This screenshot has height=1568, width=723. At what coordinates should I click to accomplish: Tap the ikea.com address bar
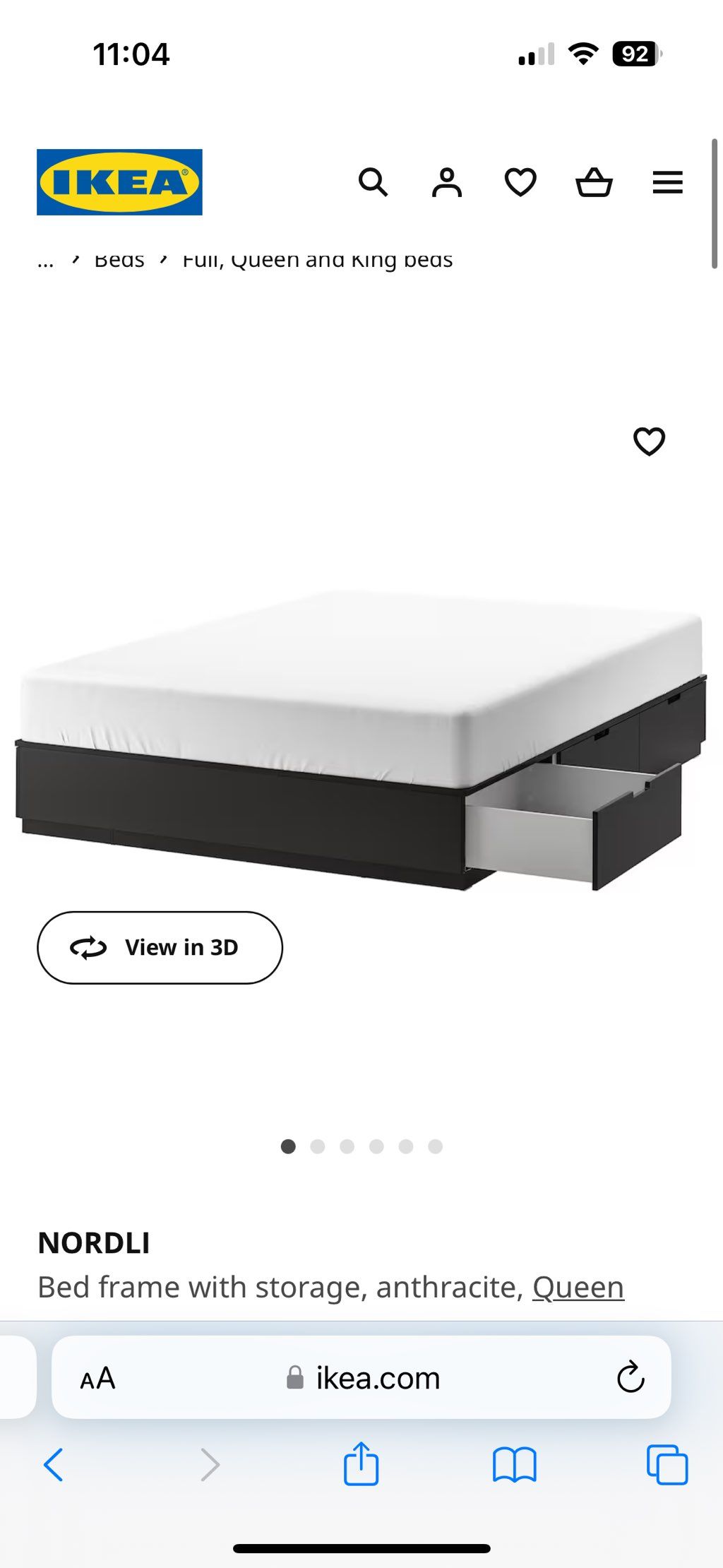[x=367, y=1378]
